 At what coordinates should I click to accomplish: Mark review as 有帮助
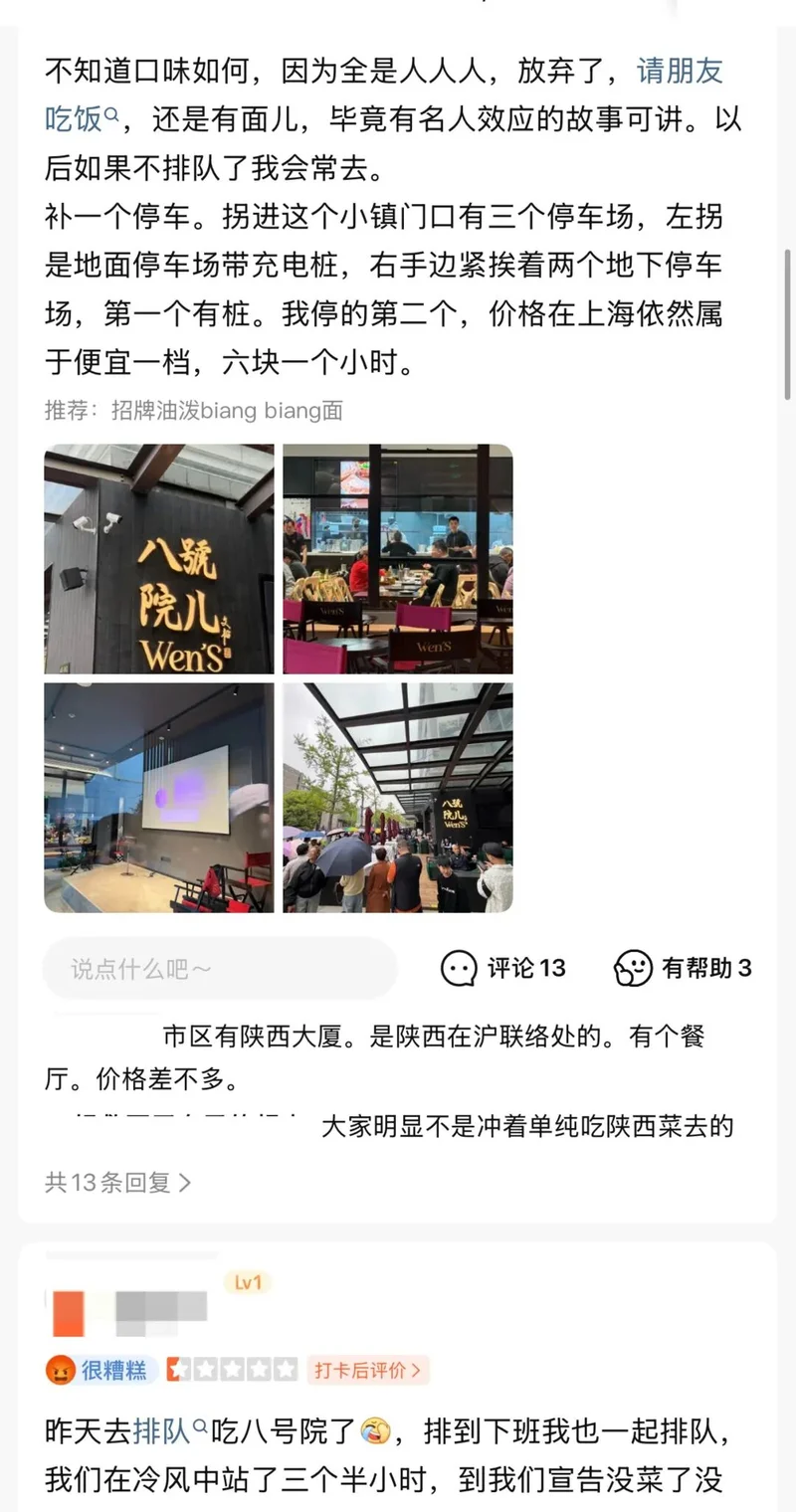(683, 968)
